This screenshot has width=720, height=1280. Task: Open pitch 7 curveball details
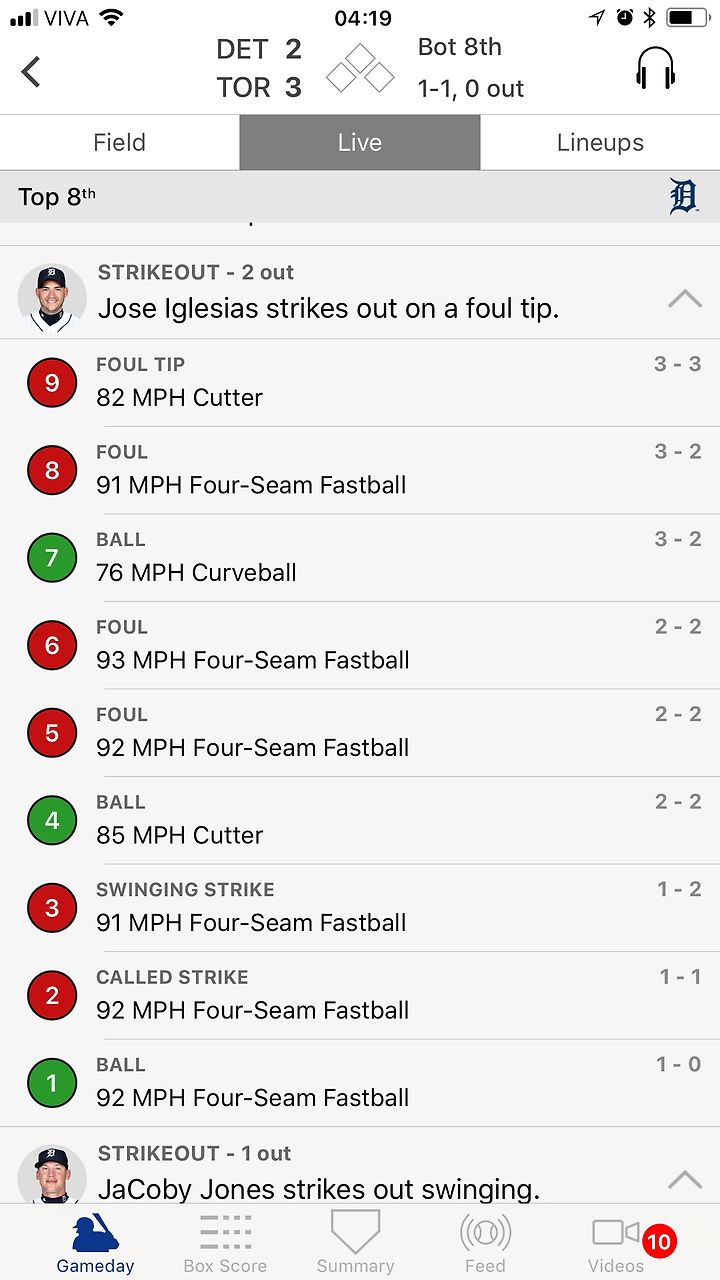pos(360,558)
